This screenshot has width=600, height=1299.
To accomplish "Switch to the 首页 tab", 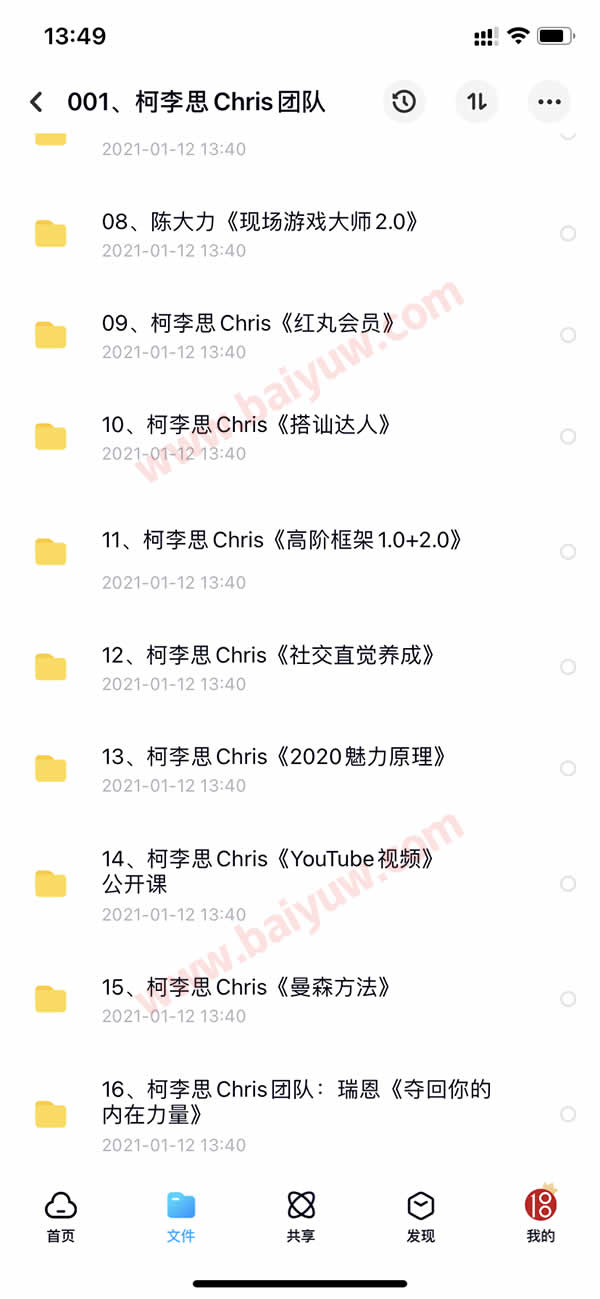I will pyautogui.click(x=61, y=1216).
